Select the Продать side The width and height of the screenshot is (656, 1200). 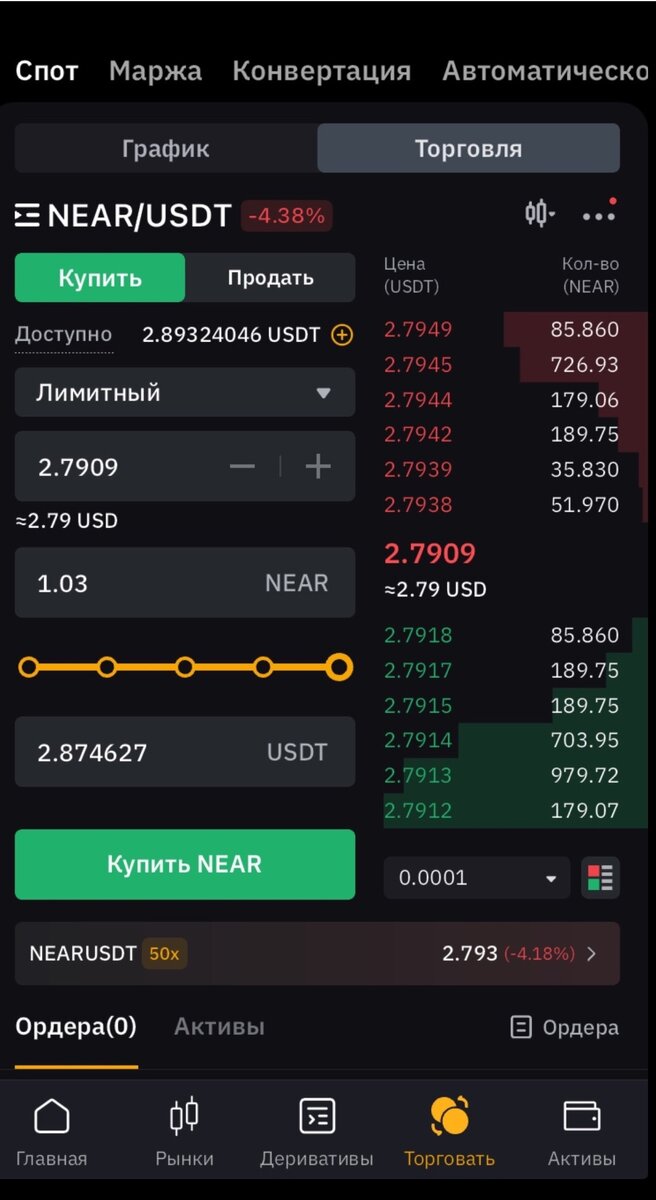click(x=270, y=278)
